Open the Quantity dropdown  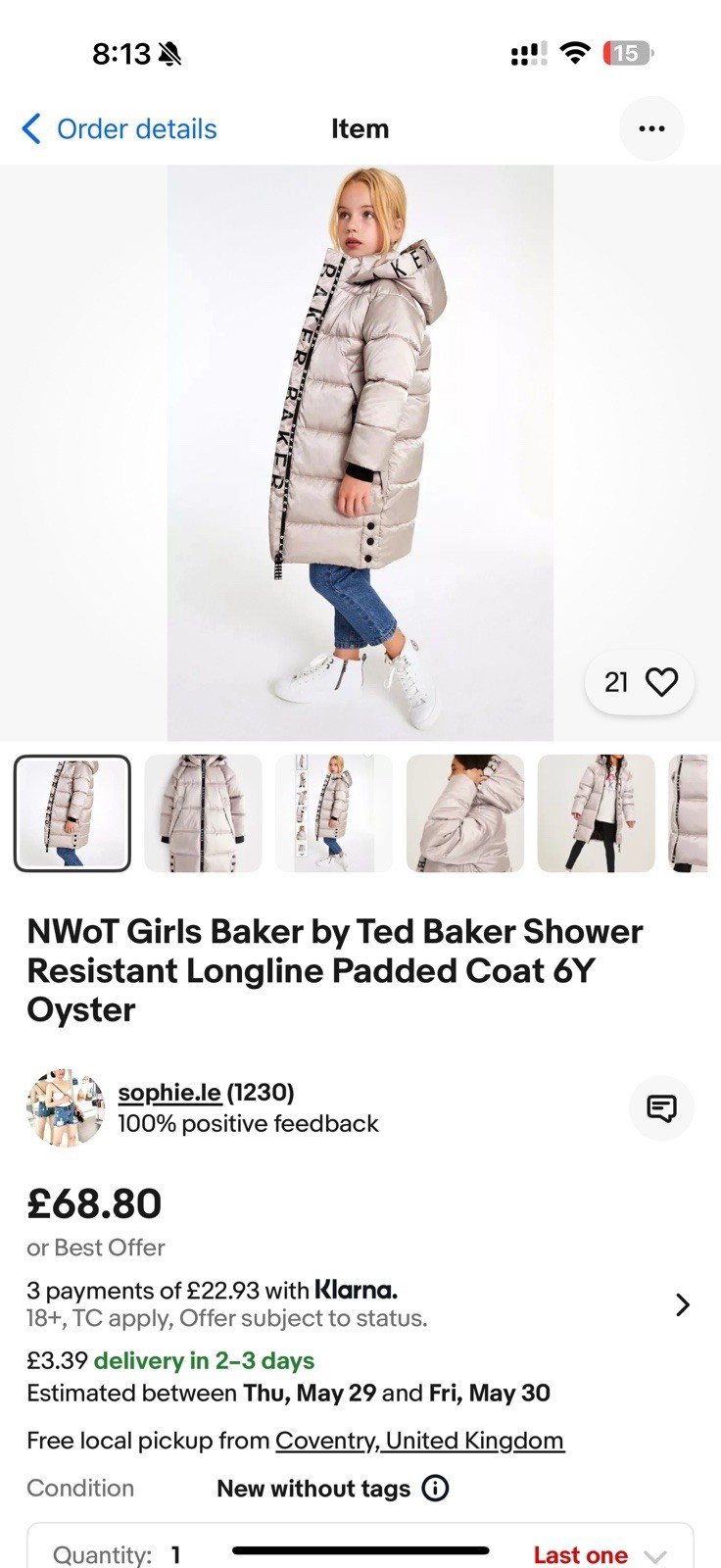tap(654, 1555)
